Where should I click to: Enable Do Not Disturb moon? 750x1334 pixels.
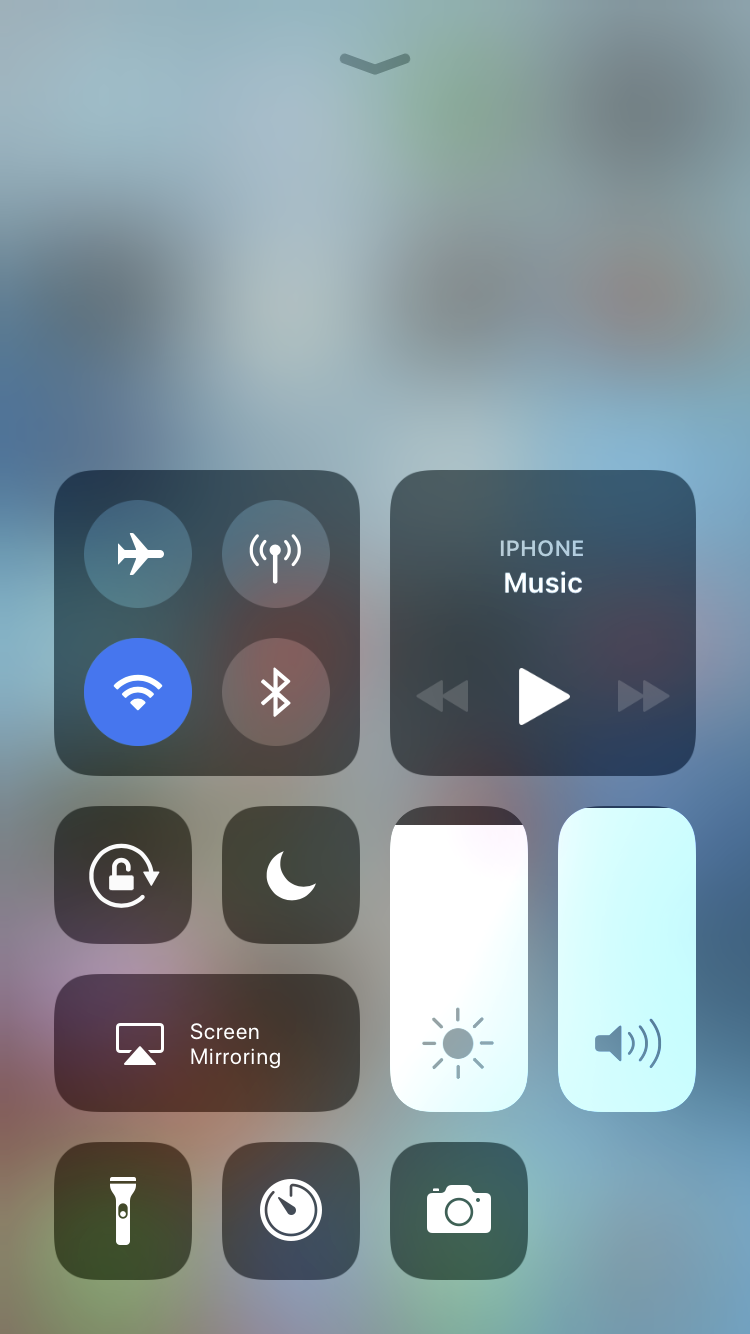291,875
